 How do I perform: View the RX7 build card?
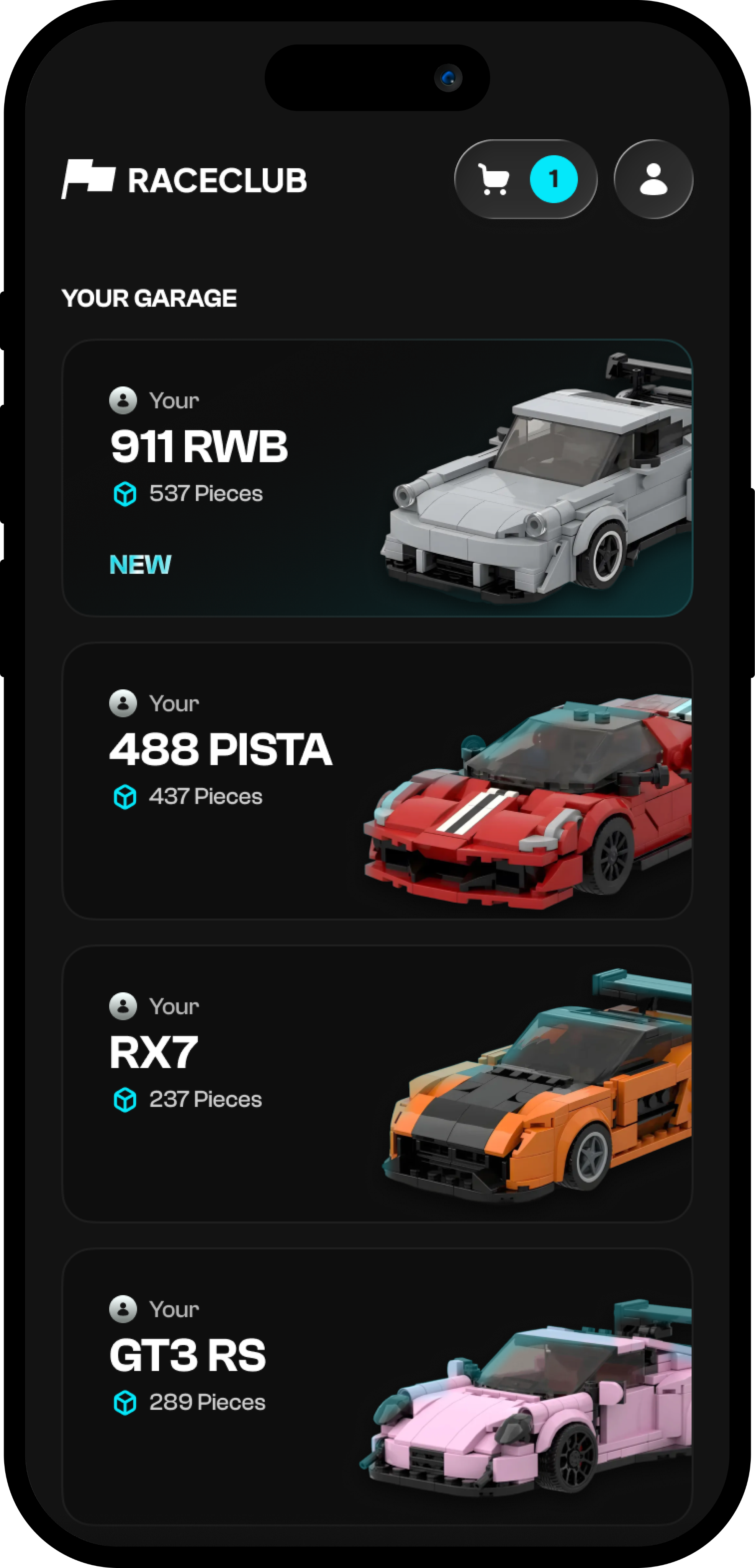(377, 1083)
